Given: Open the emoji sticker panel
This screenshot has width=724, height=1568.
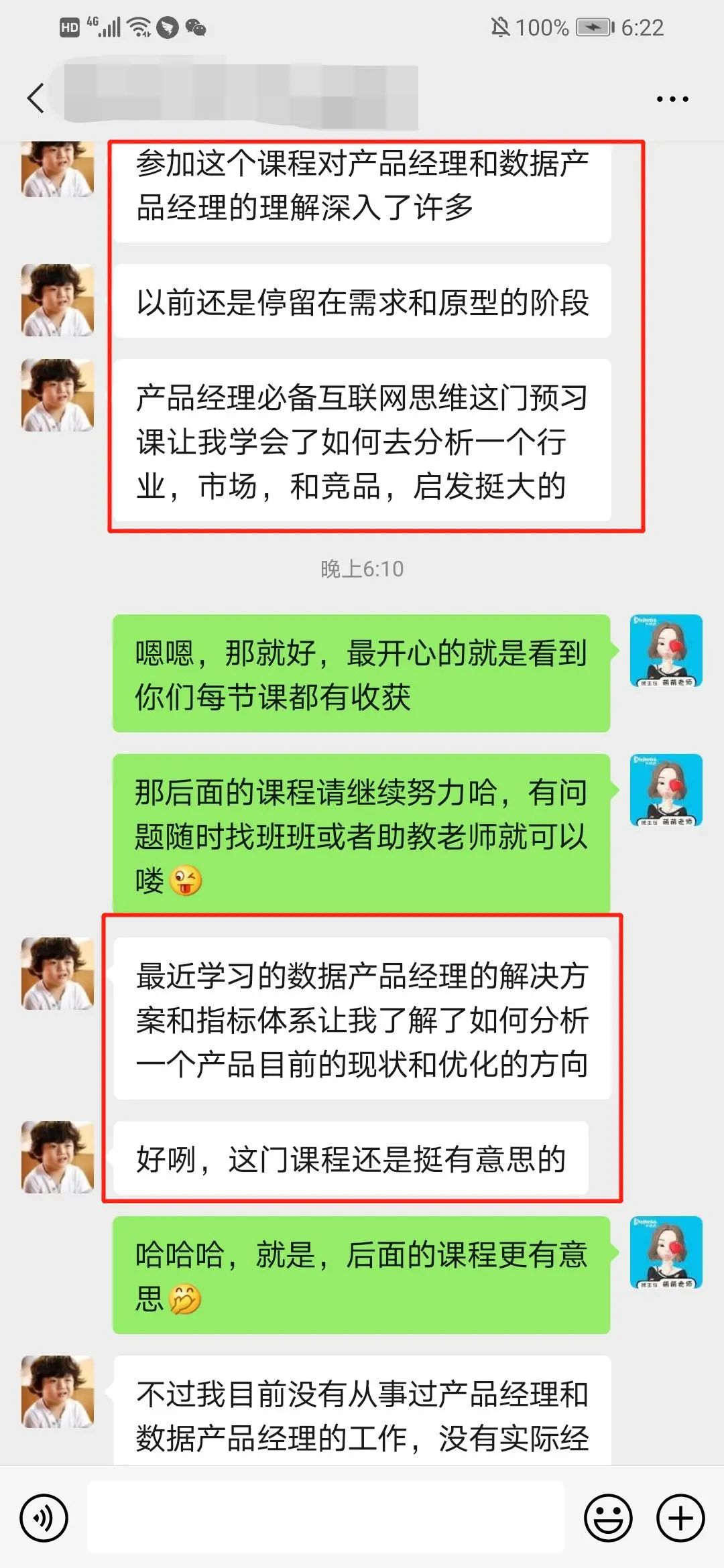Looking at the screenshot, I should pyautogui.click(x=608, y=1517).
